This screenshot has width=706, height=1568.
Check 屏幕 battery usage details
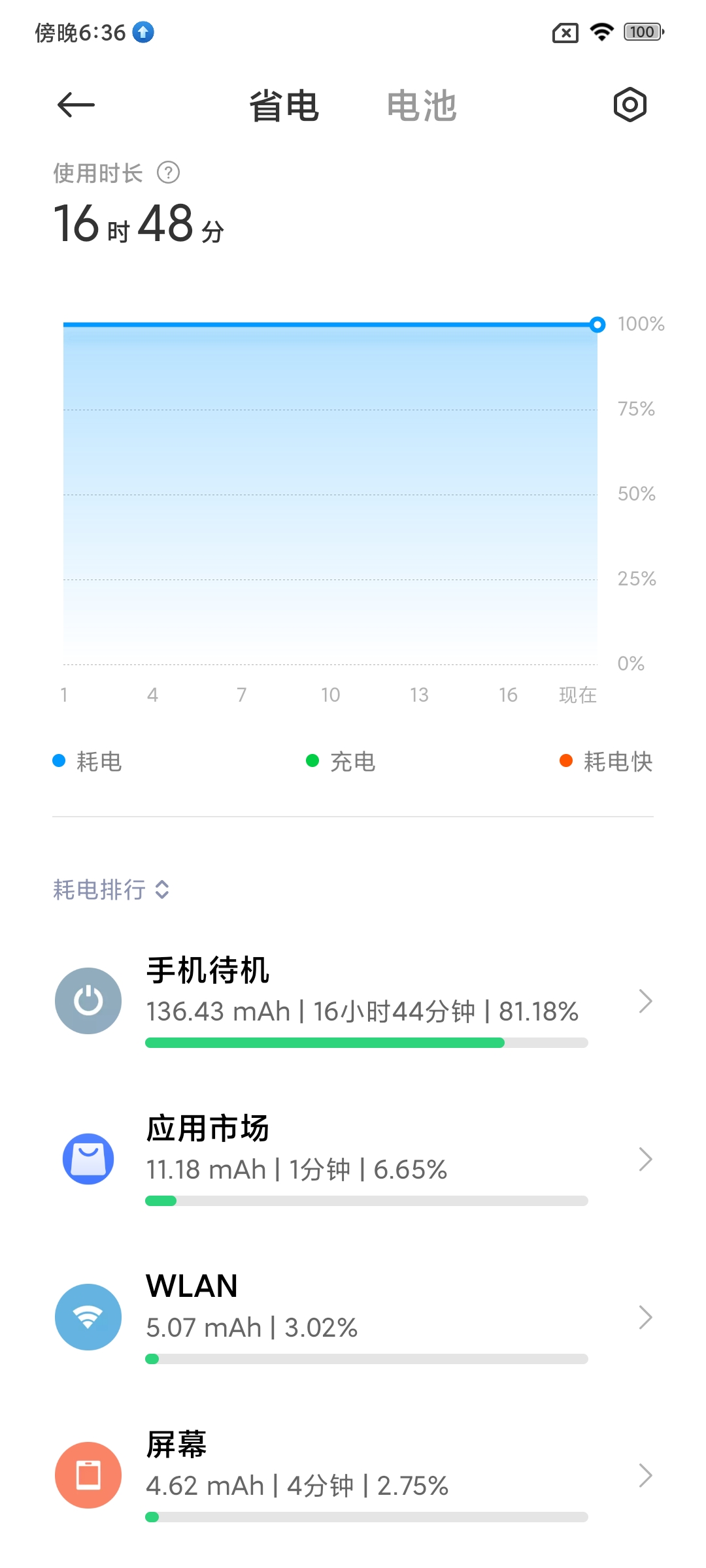pos(353,1475)
